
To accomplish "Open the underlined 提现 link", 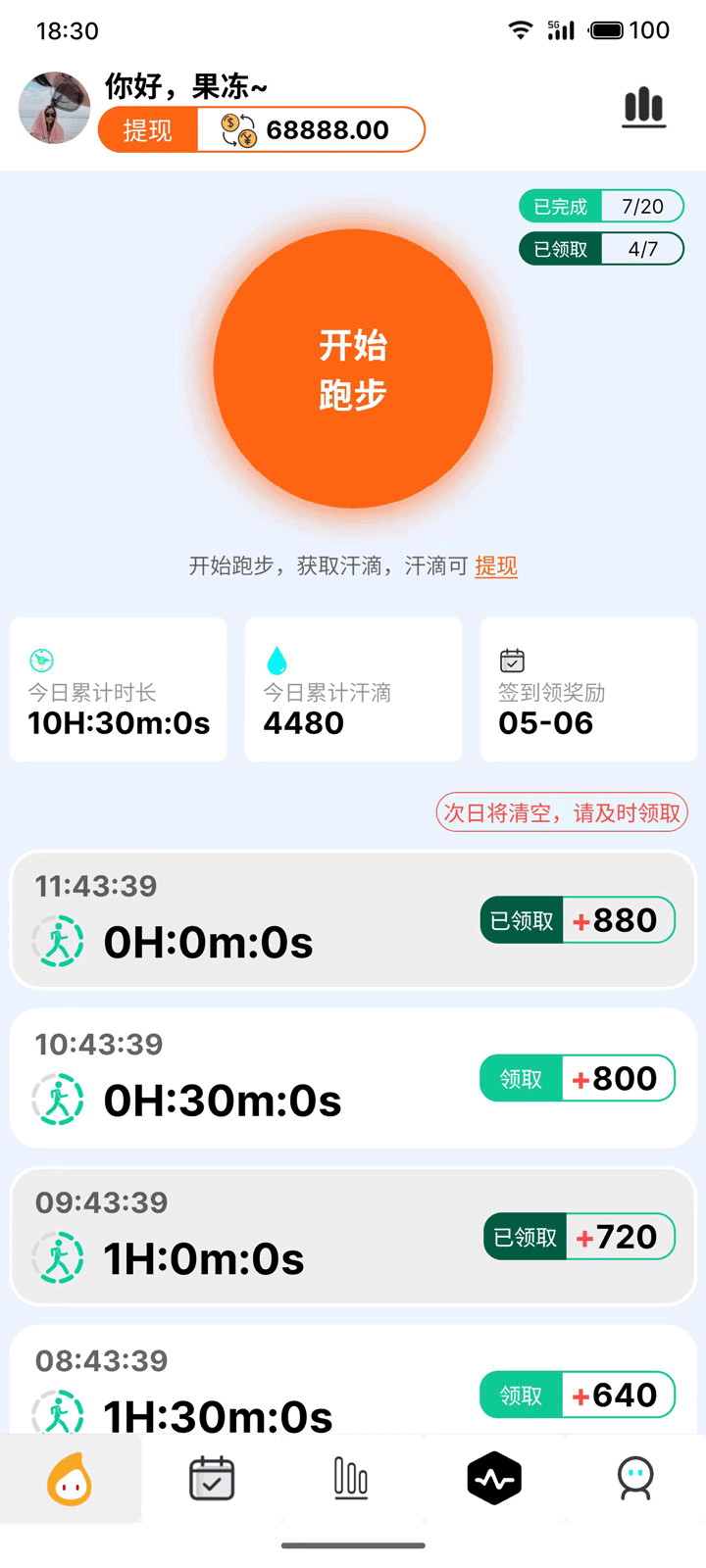I will click(x=496, y=565).
